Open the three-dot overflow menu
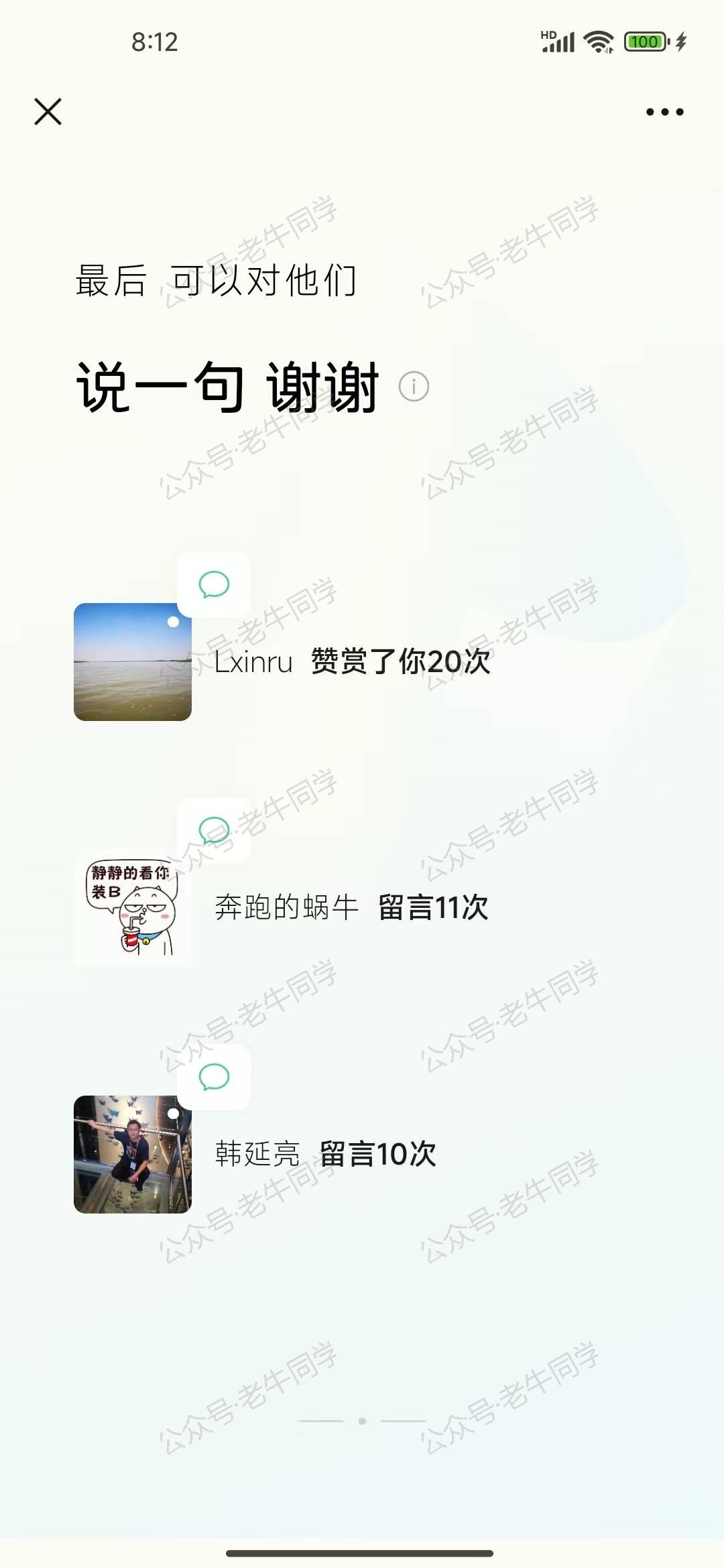Viewport: 724px width, 1568px height. tap(664, 112)
